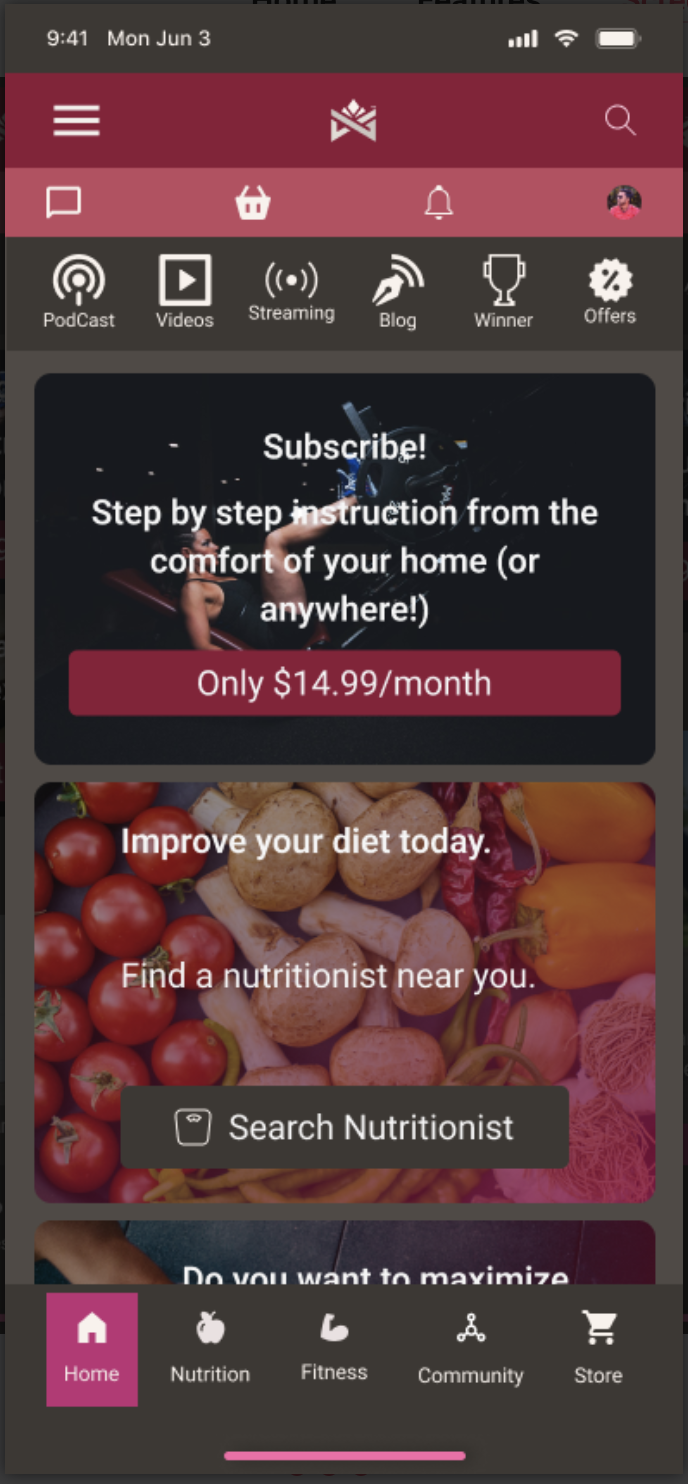This screenshot has height=1484, width=688.
Task: Switch to the Community tab
Action: point(470,1349)
